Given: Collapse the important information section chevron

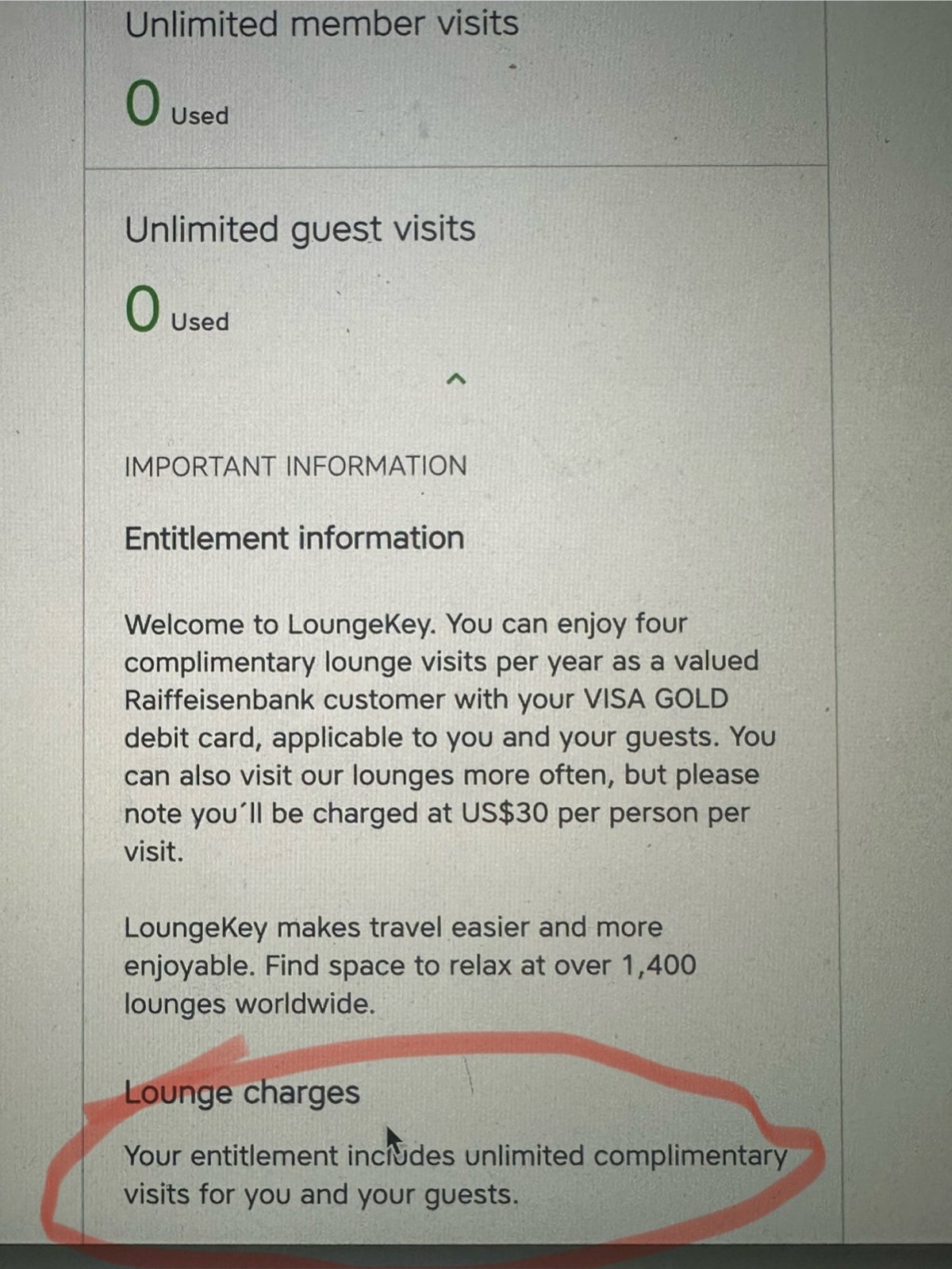Looking at the screenshot, I should (x=455, y=379).
